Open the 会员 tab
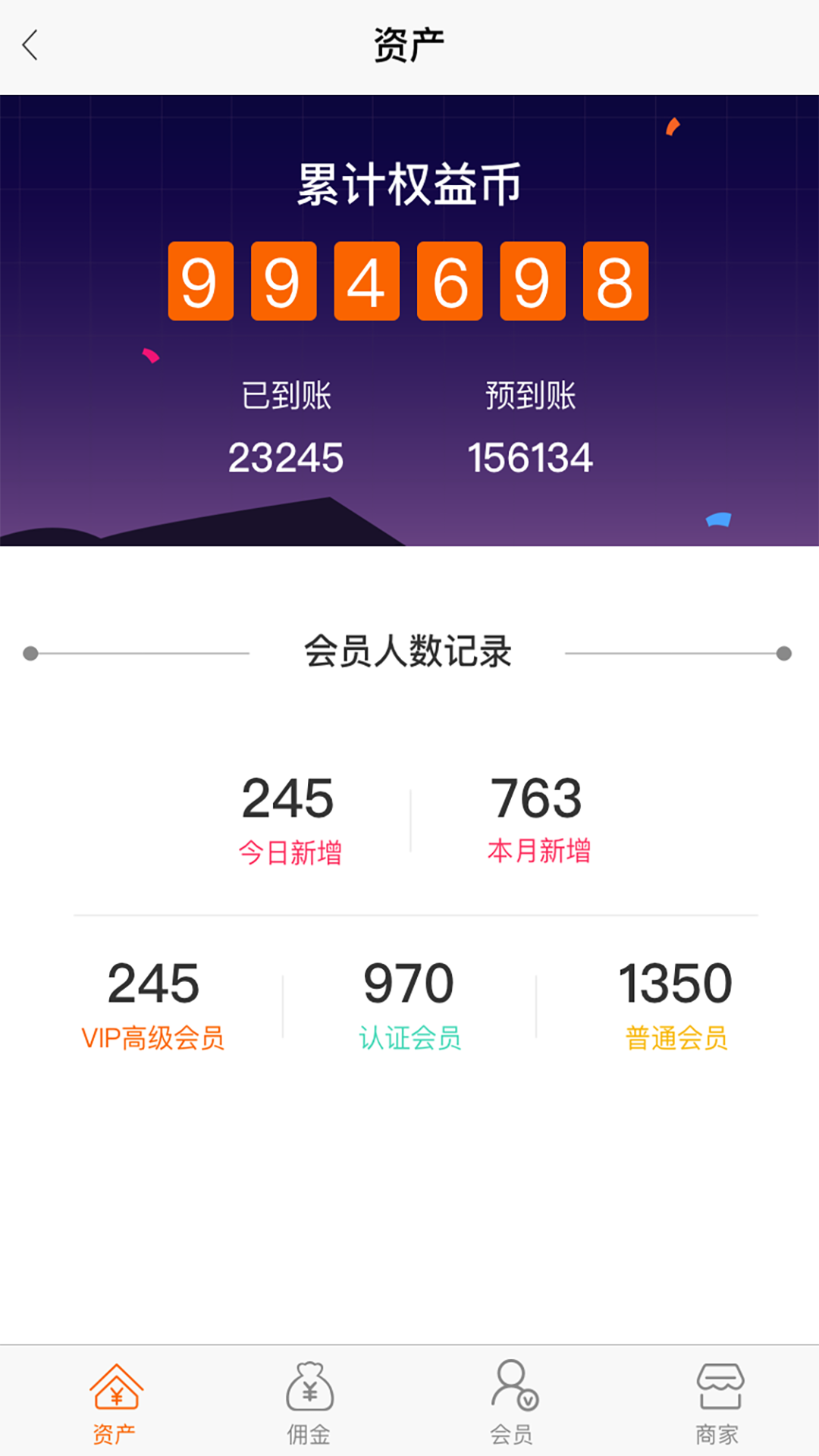Image resolution: width=819 pixels, height=1456 pixels. [513, 1403]
